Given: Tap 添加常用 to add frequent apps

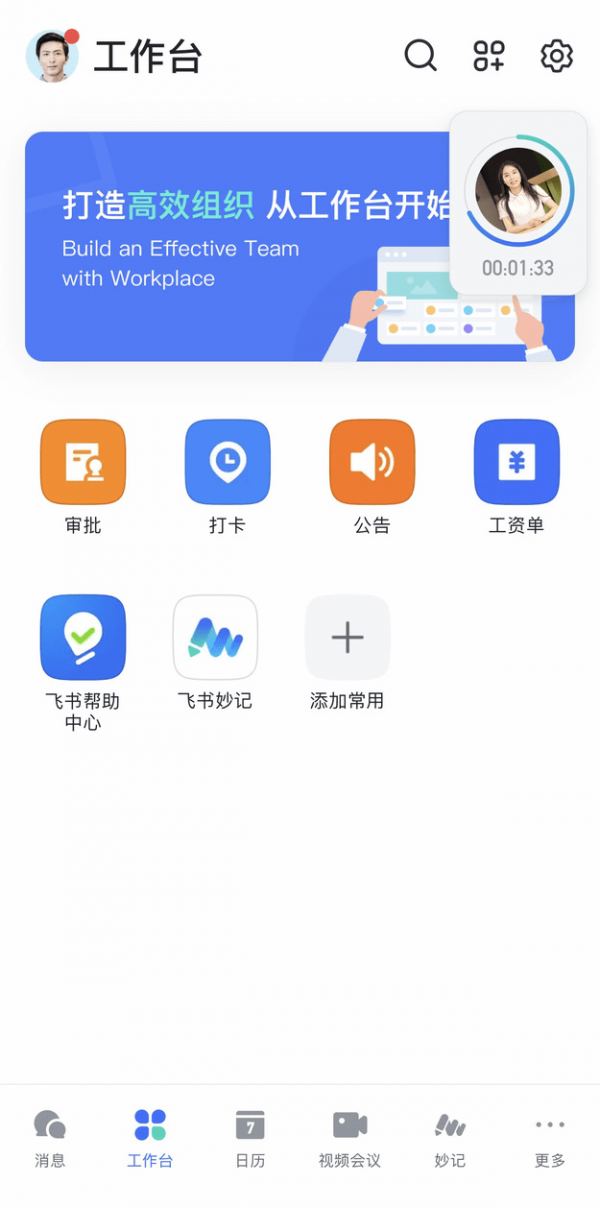Looking at the screenshot, I should [347, 638].
